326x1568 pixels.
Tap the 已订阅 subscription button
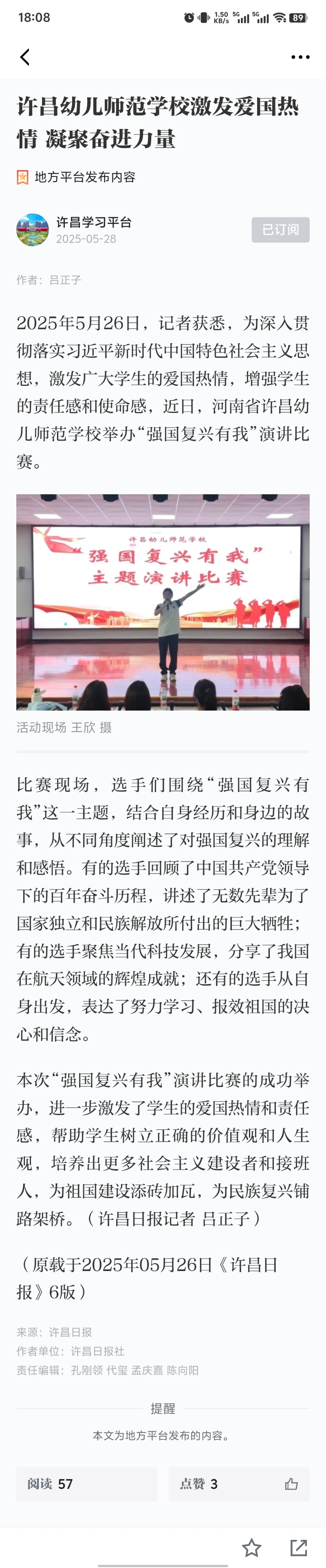pos(280,230)
